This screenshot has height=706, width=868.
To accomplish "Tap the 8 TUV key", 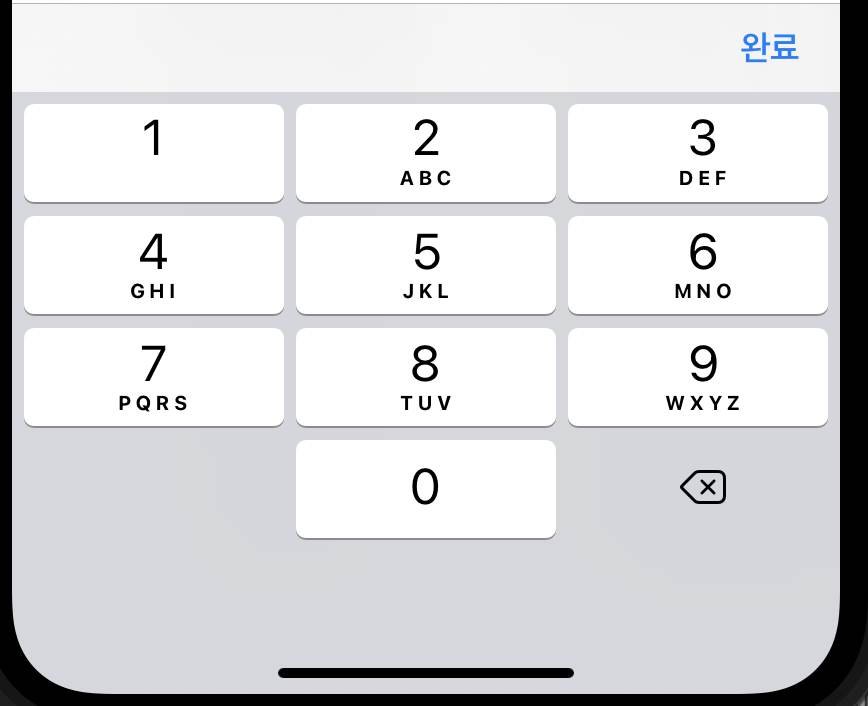I will coord(426,377).
